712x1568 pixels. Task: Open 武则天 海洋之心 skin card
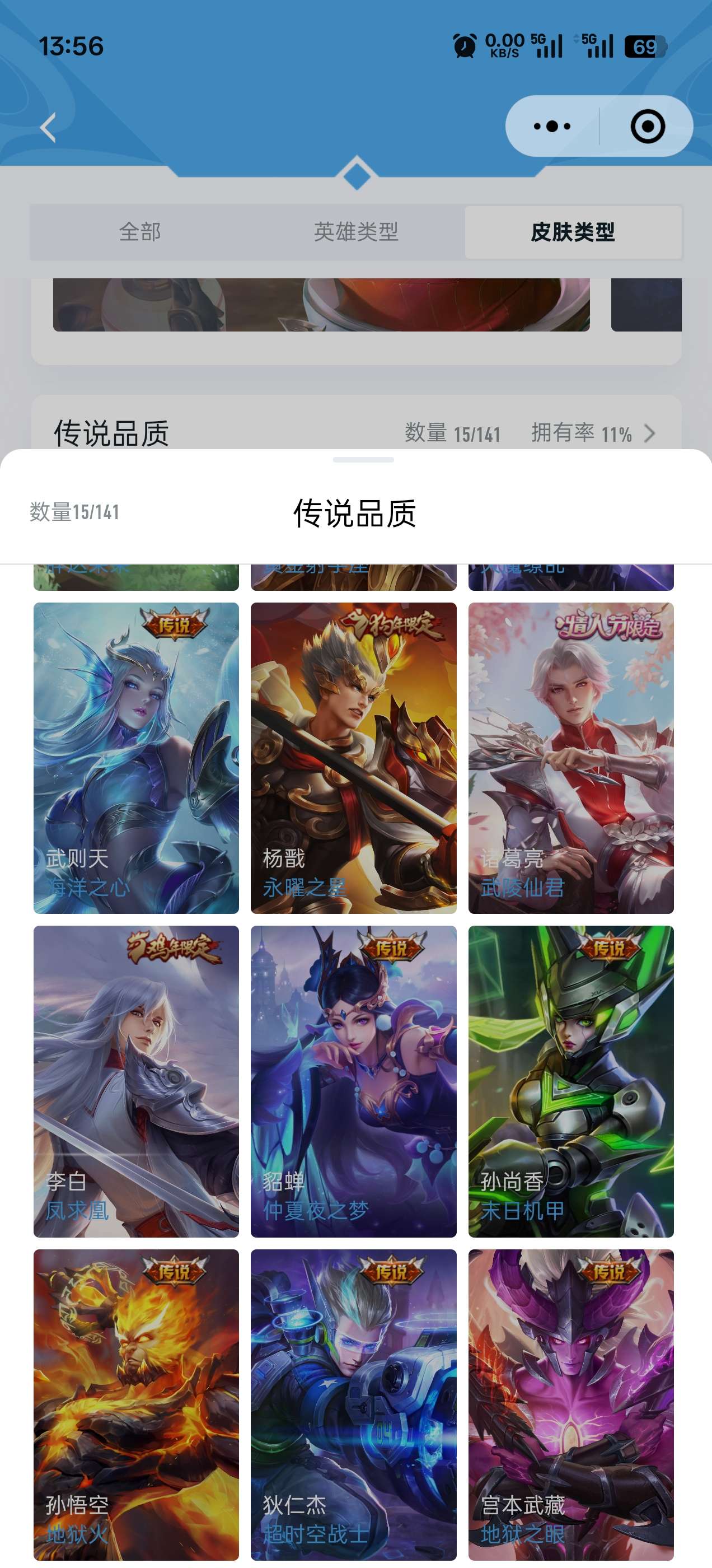pos(135,757)
